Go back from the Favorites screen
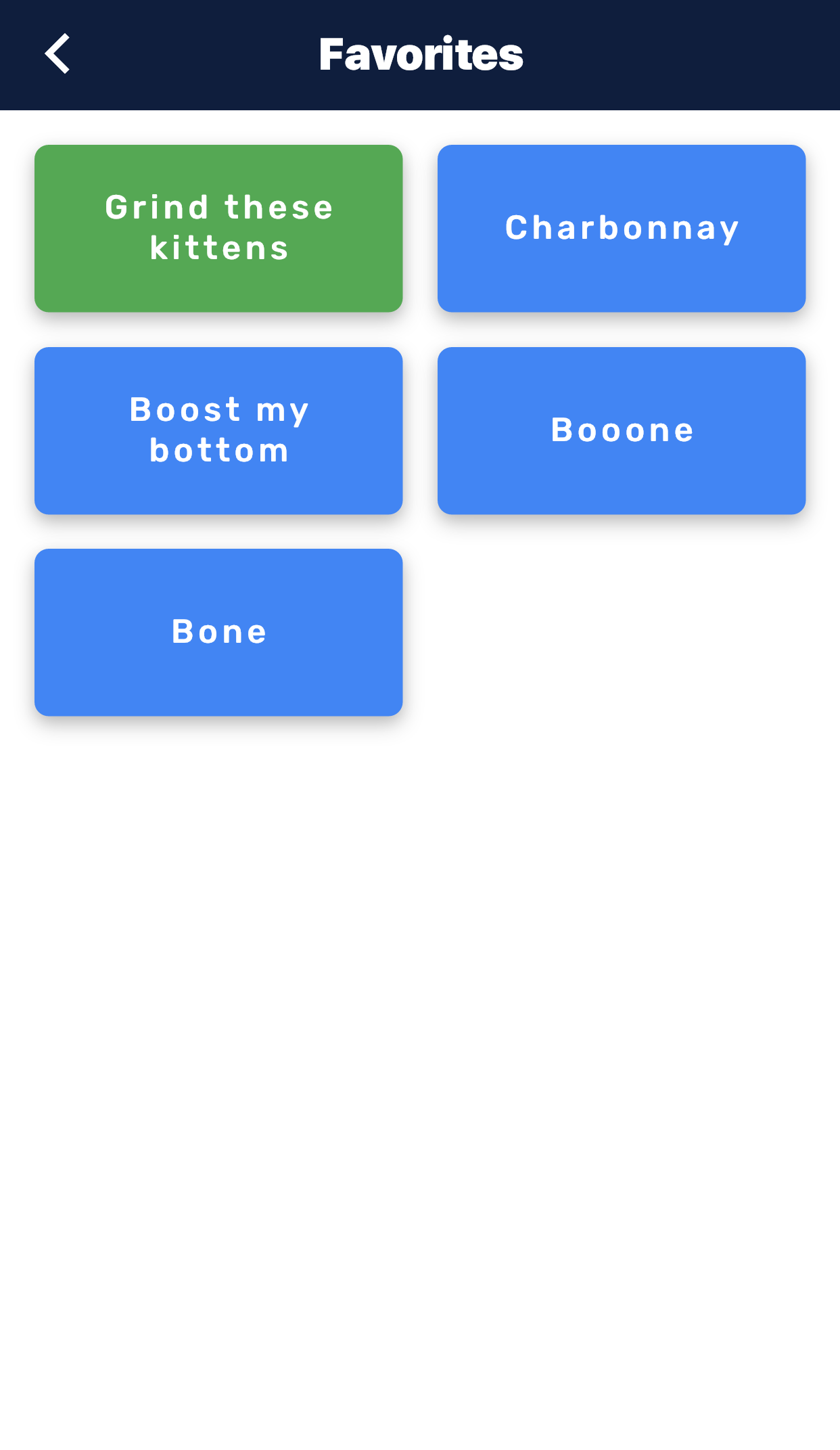This screenshot has width=840, height=1450. tap(58, 53)
